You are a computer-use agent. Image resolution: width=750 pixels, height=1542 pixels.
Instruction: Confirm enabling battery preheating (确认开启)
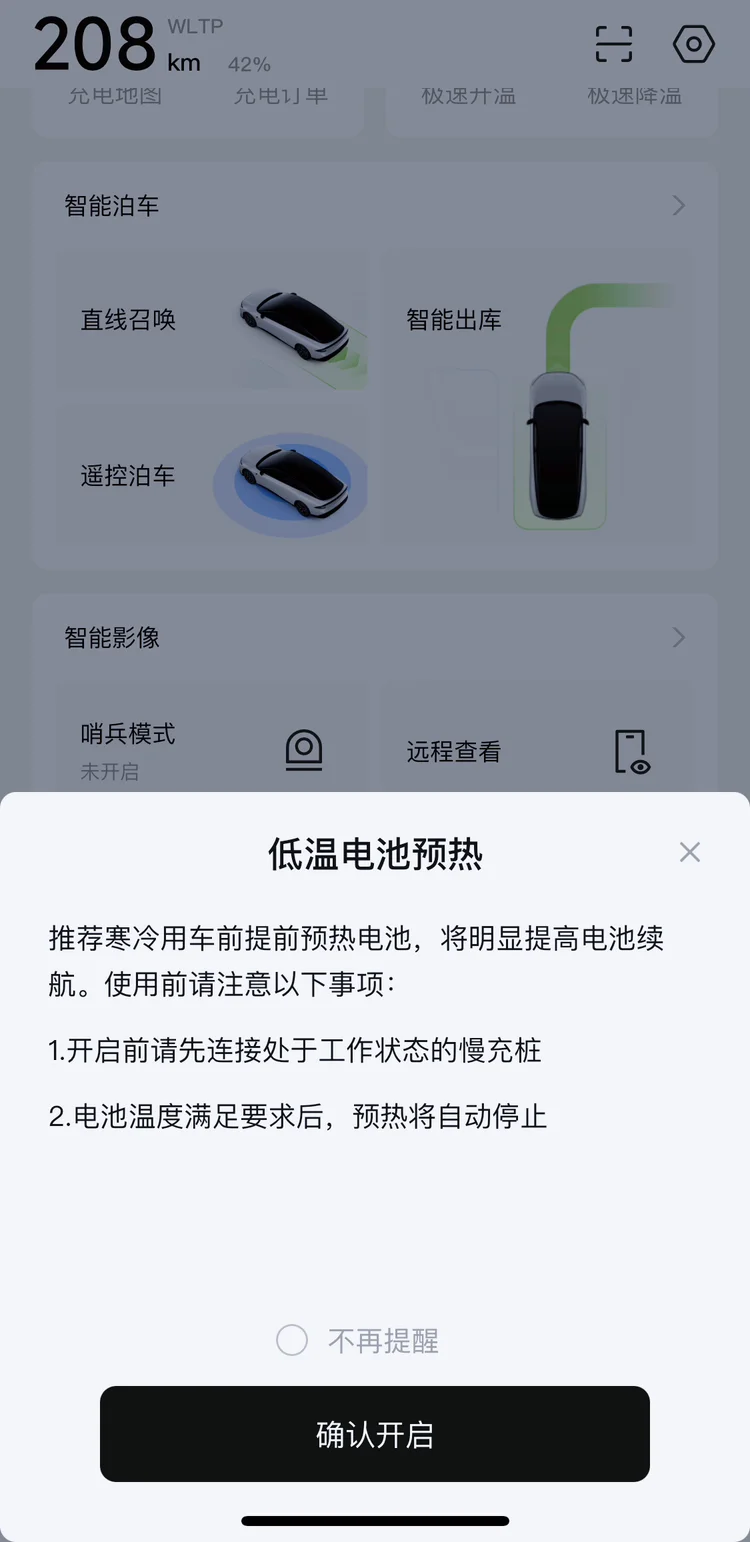pos(375,1434)
